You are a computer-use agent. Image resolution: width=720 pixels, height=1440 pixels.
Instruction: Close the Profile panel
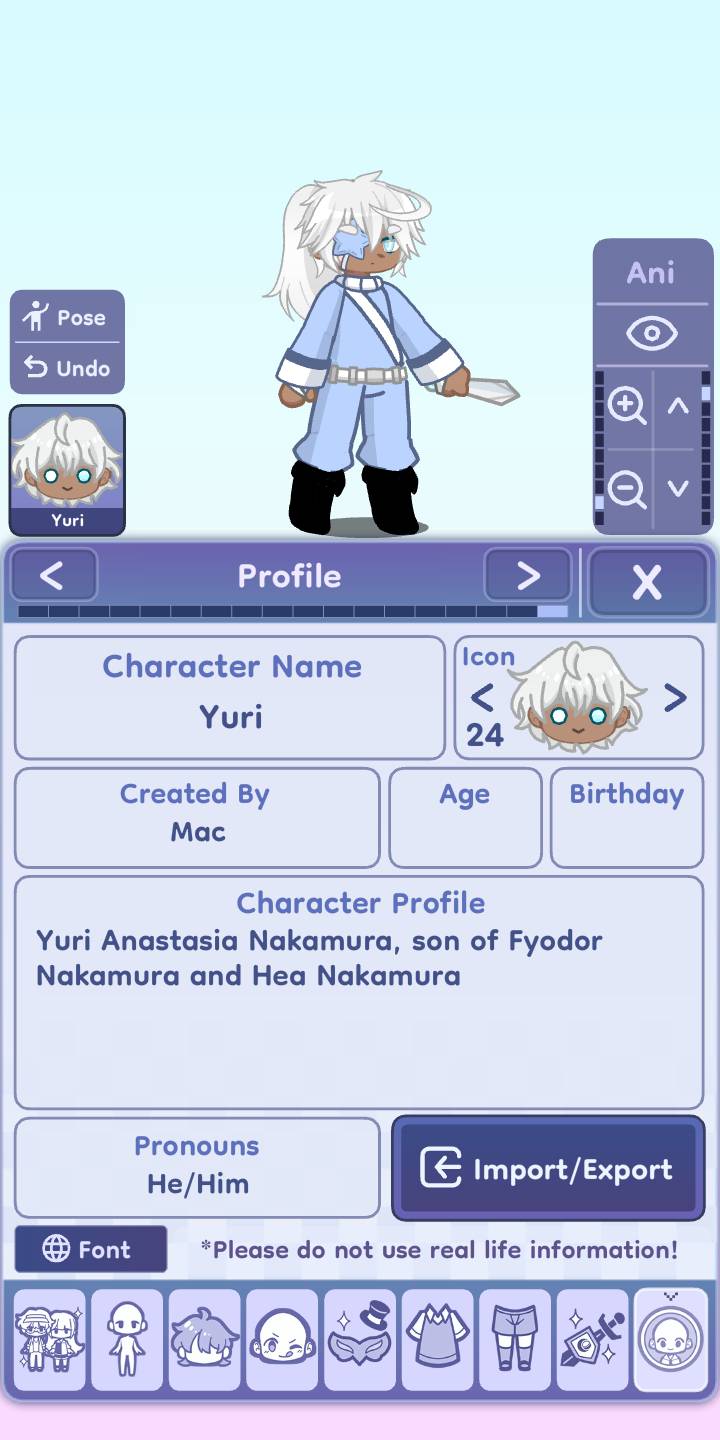647,581
